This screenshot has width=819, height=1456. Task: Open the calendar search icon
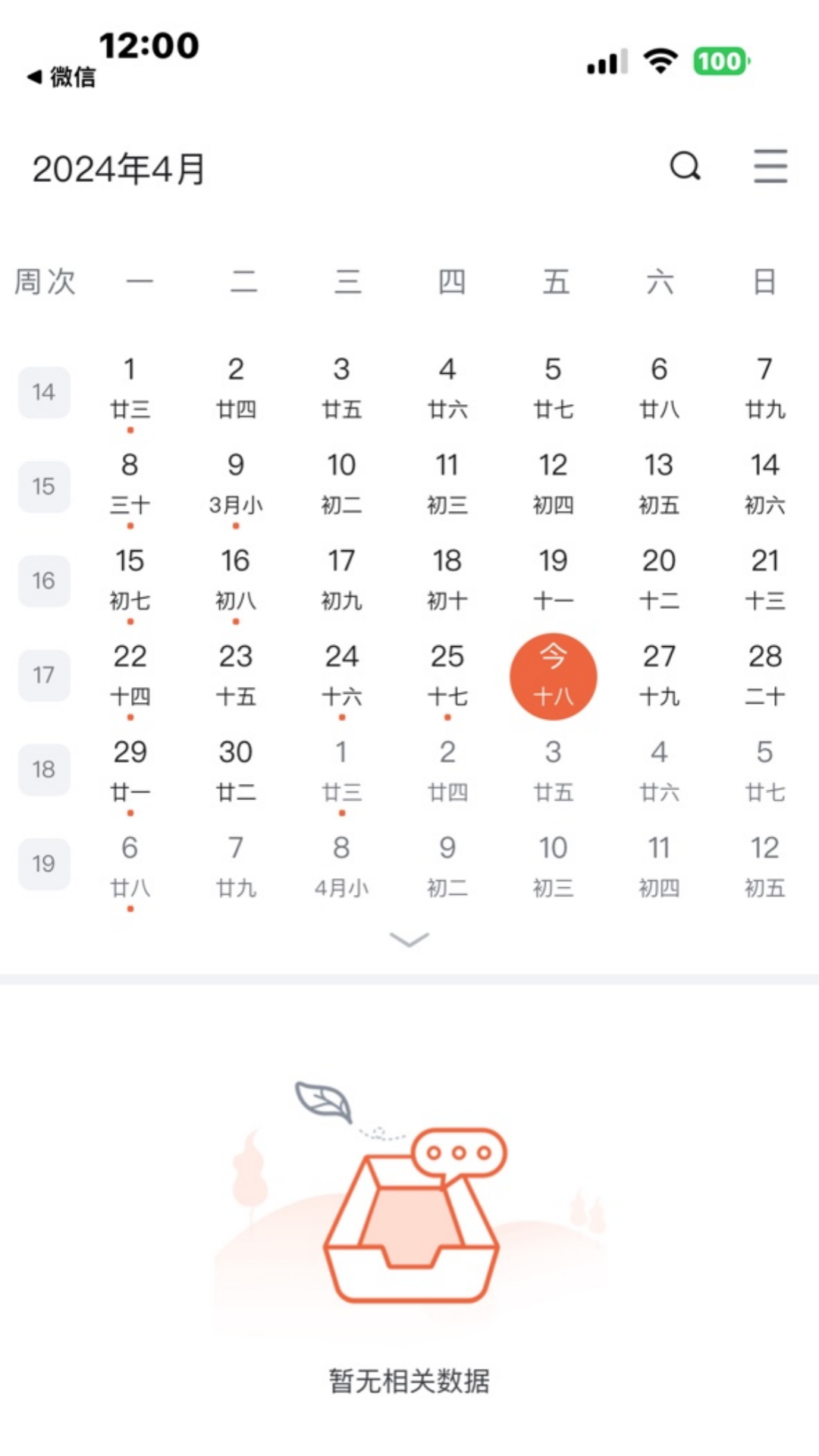(685, 166)
